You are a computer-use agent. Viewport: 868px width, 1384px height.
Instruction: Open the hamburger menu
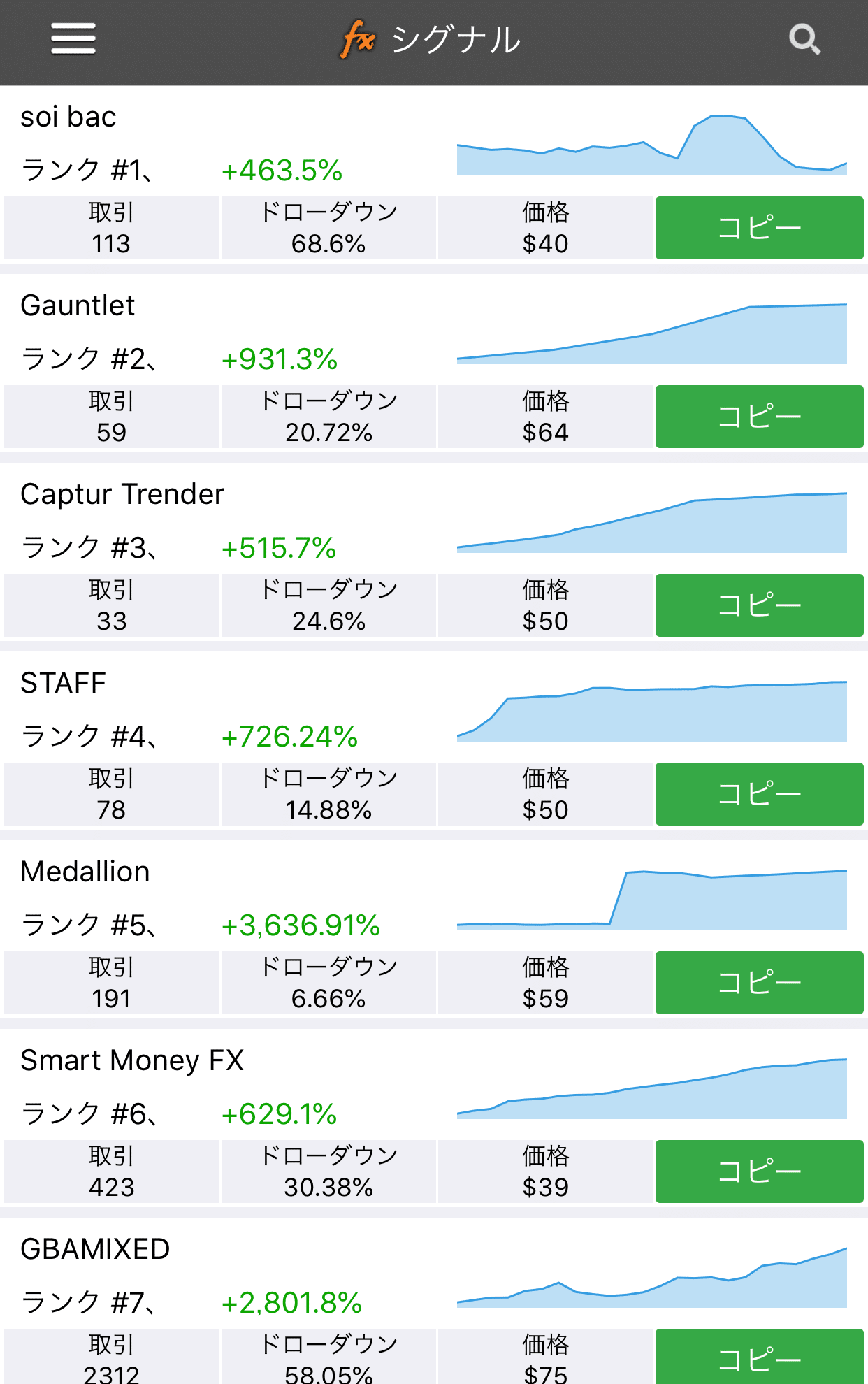tap(73, 38)
